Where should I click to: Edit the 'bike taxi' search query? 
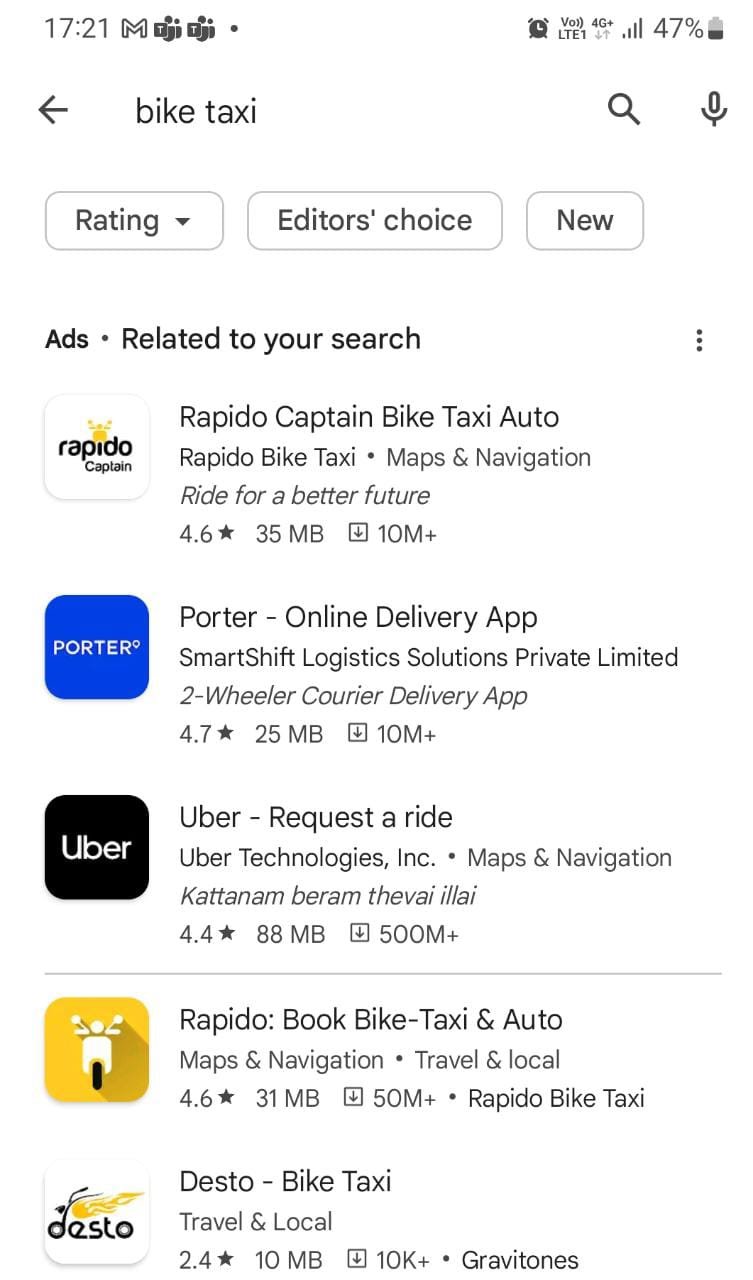(x=196, y=111)
